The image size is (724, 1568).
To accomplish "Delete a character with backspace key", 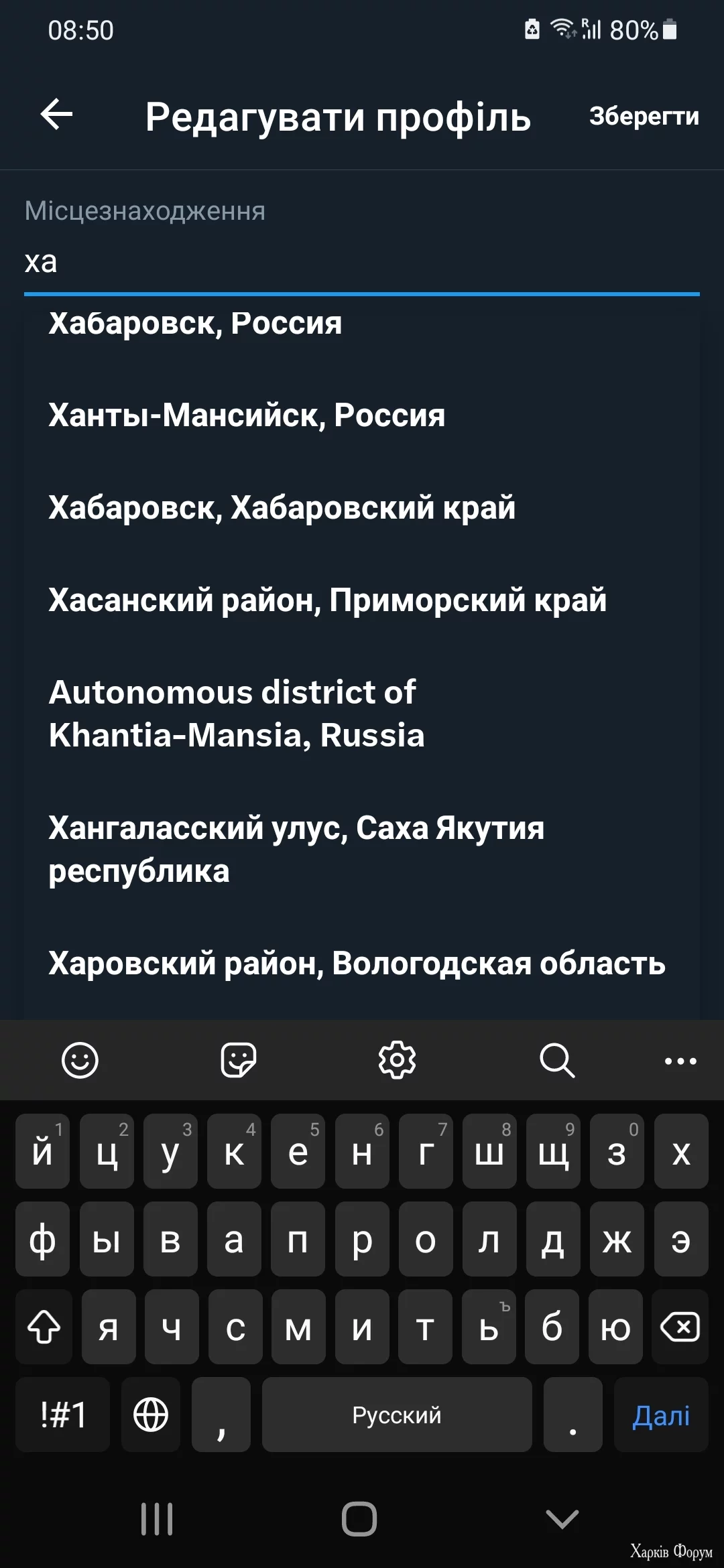I will point(680,1327).
